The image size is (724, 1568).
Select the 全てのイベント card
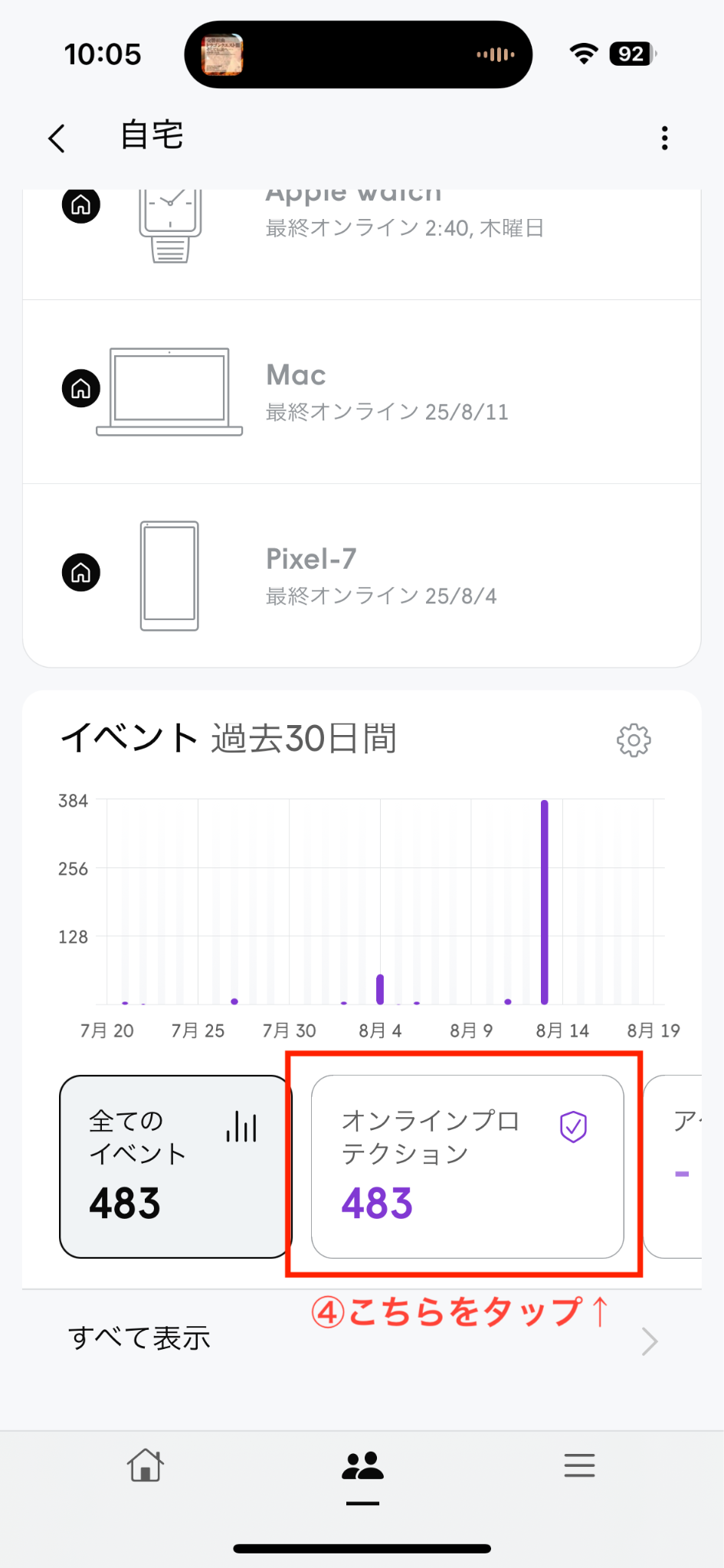[175, 1166]
